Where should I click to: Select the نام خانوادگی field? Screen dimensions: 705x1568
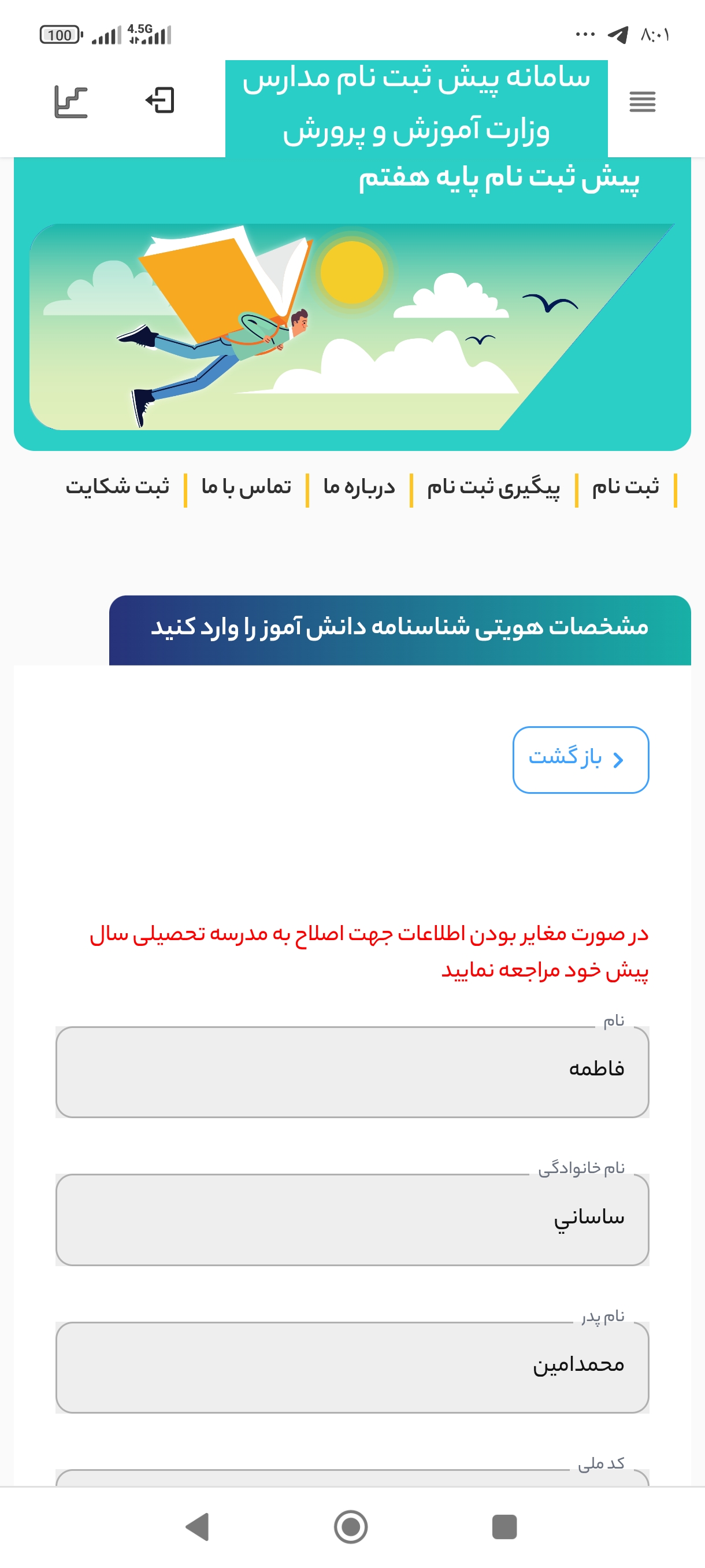pos(351,1219)
